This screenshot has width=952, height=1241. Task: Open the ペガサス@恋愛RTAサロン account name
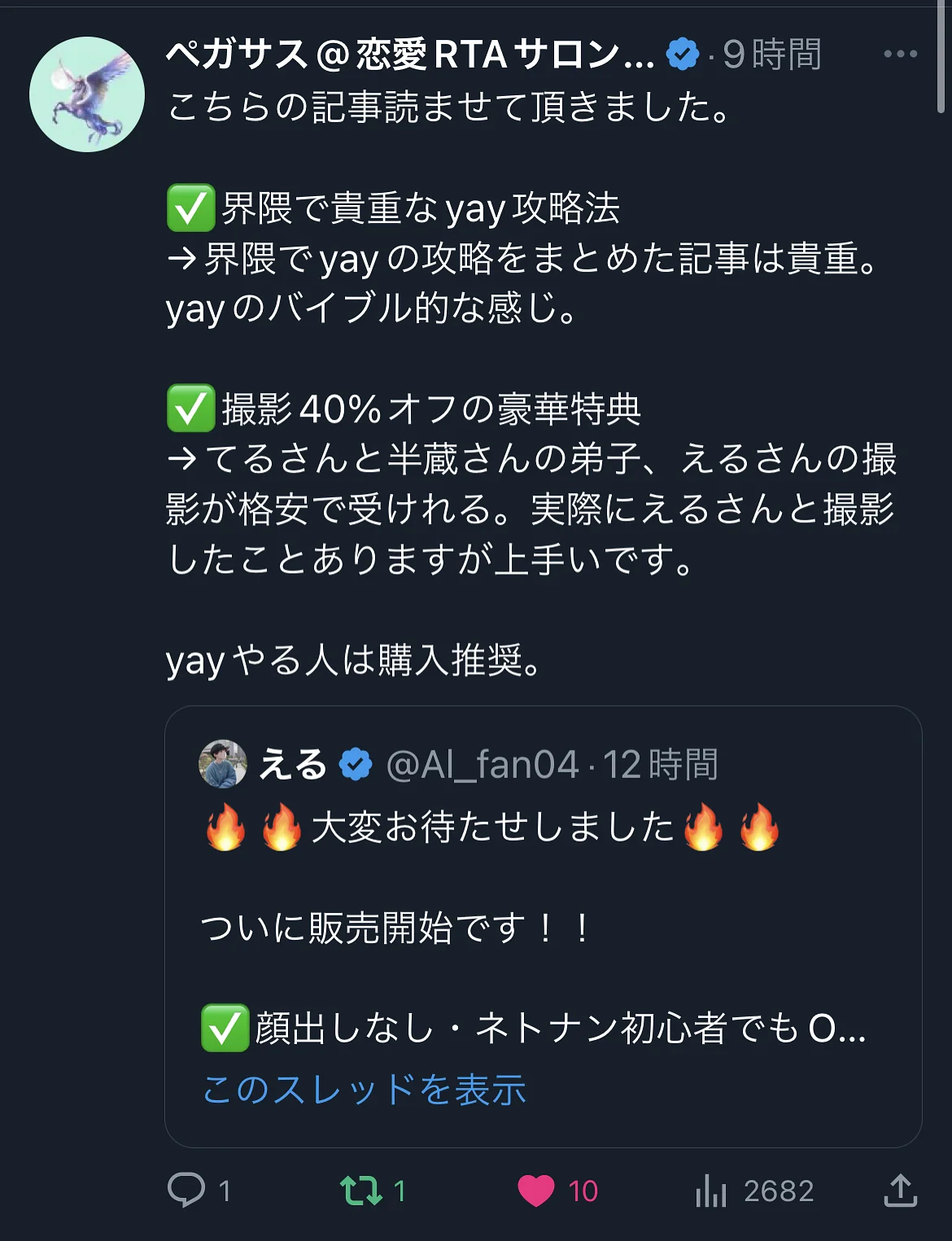point(410,55)
